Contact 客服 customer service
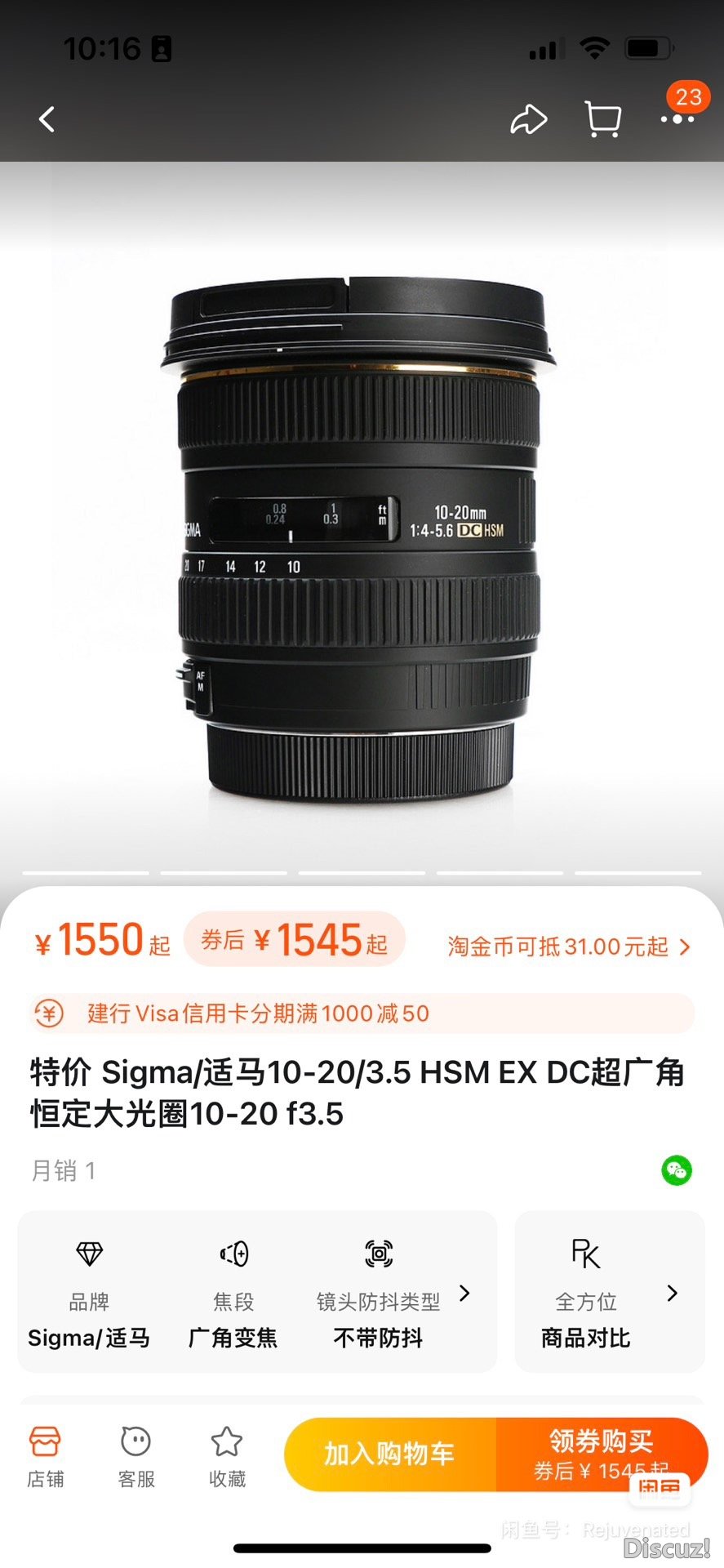The image size is (724, 1568). coord(136,1458)
